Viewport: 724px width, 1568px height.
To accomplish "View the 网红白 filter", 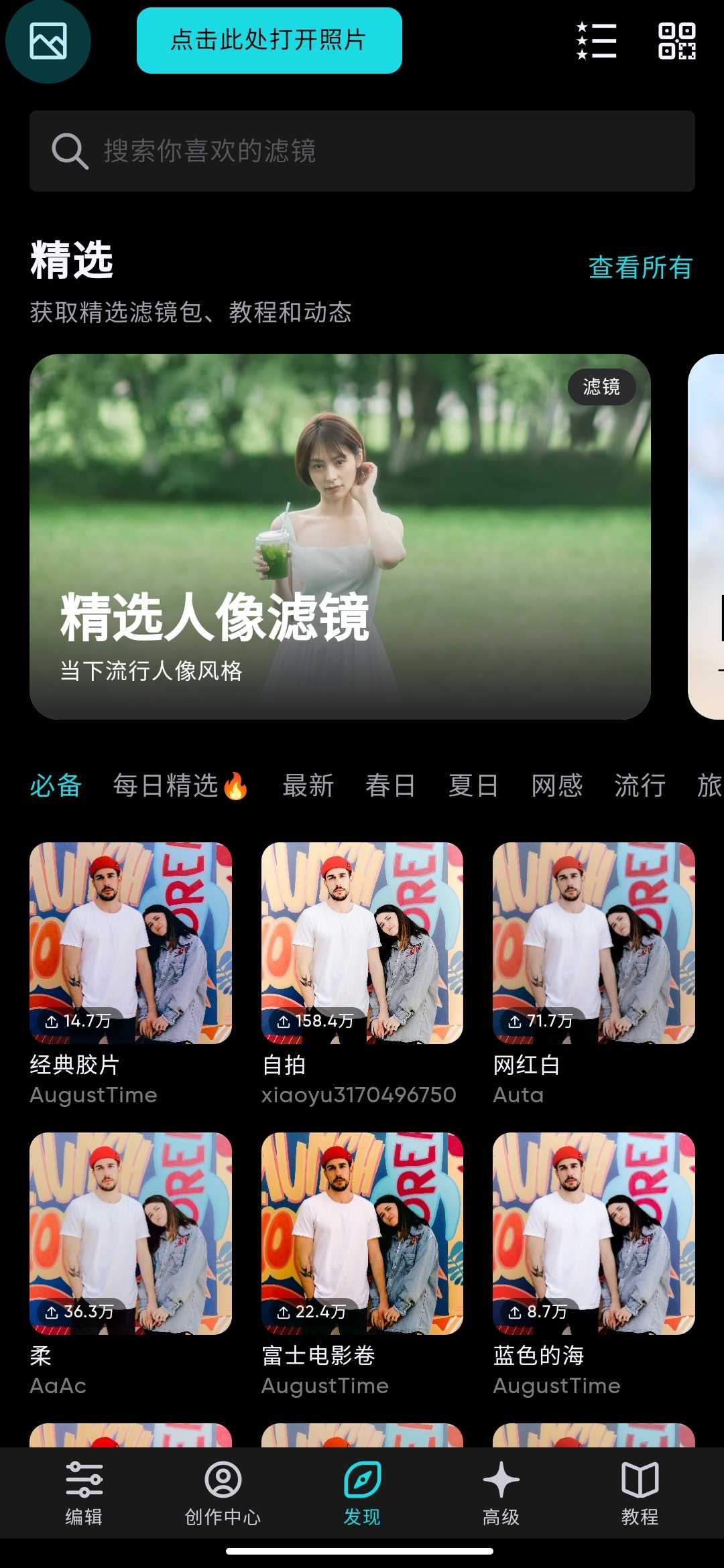I will coord(593,943).
